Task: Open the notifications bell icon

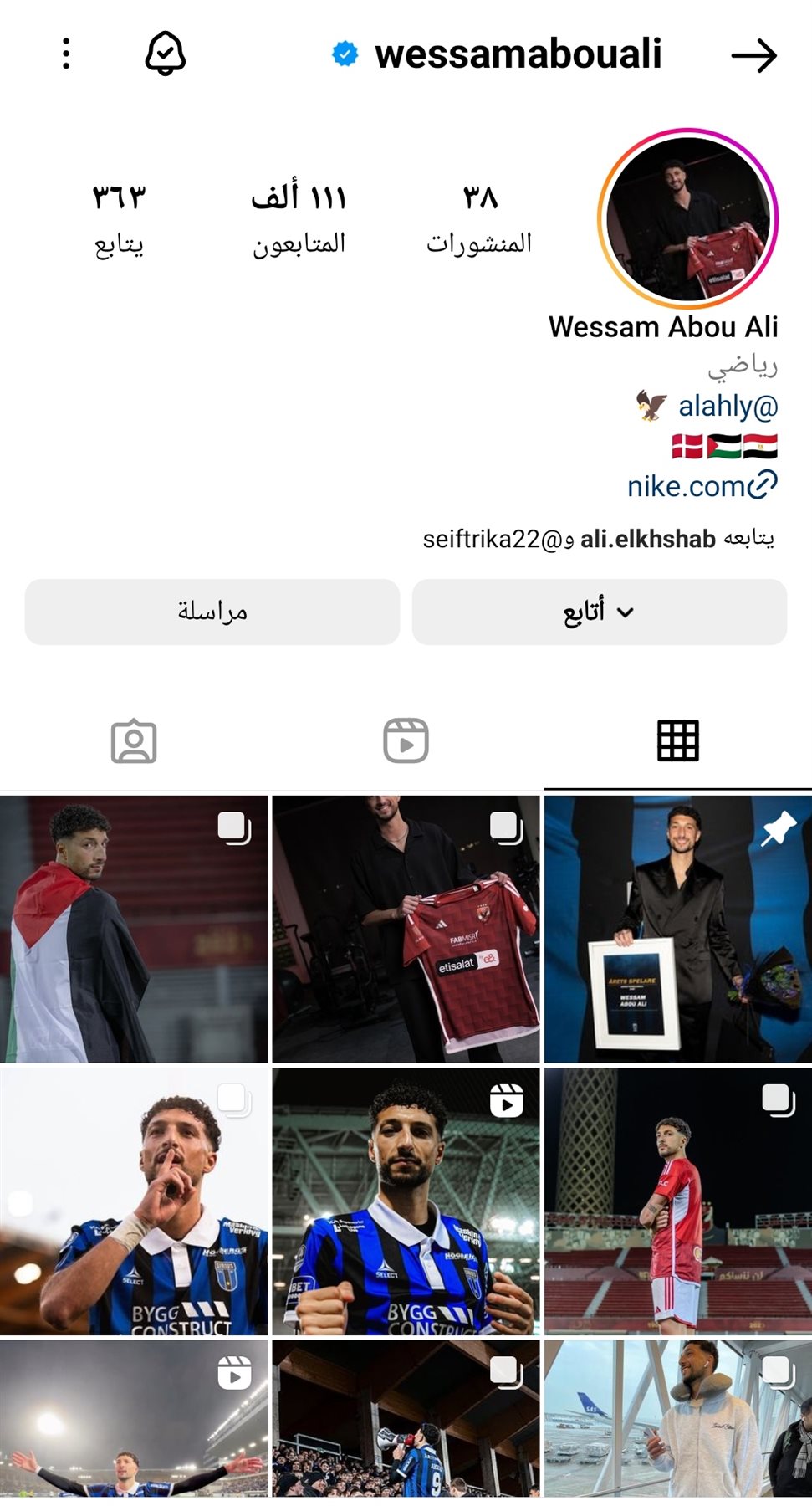Action: [166, 54]
